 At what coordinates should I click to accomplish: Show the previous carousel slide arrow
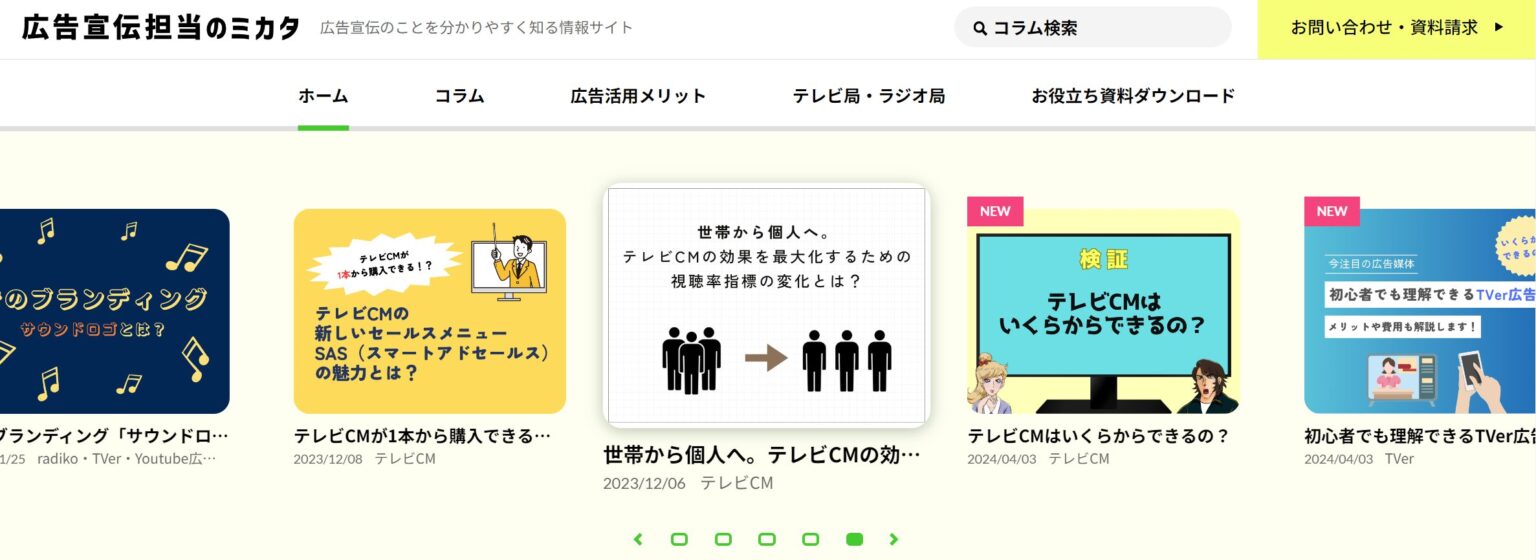coord(638,539)
